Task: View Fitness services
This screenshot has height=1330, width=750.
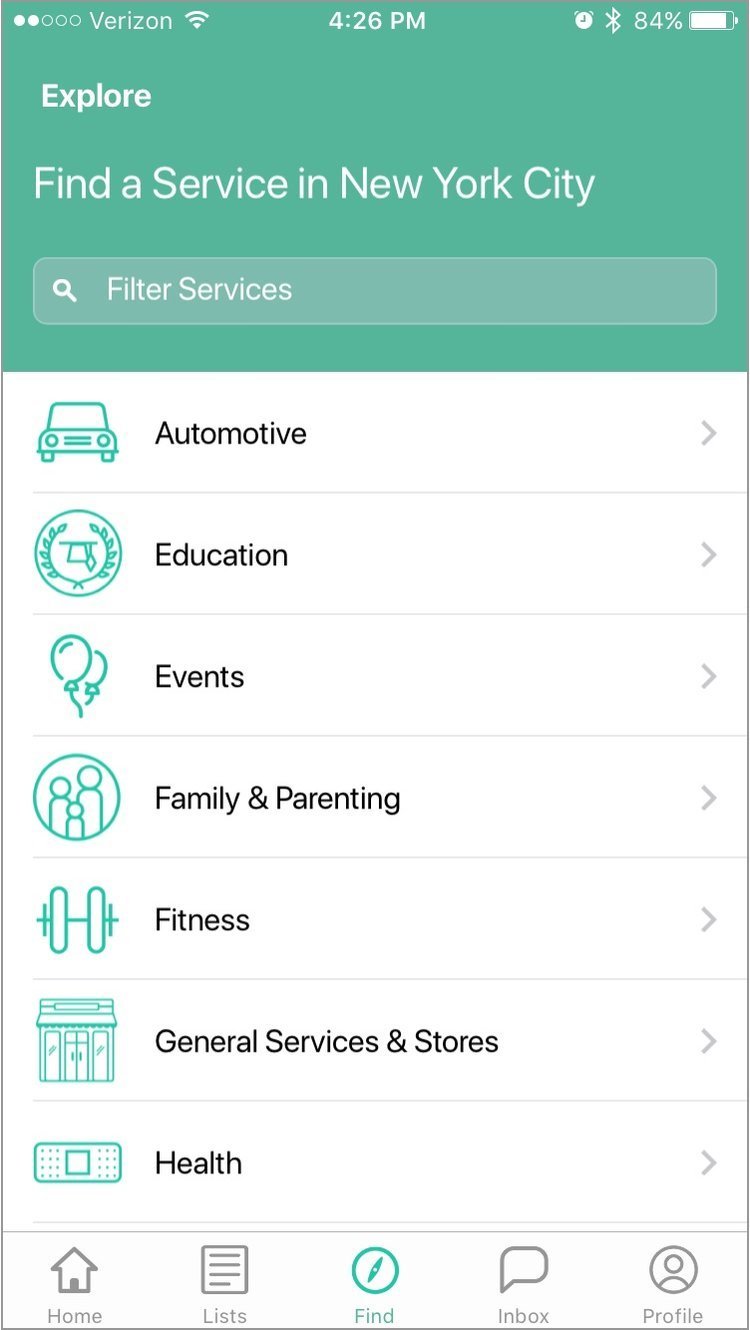Action: [375, 920]
